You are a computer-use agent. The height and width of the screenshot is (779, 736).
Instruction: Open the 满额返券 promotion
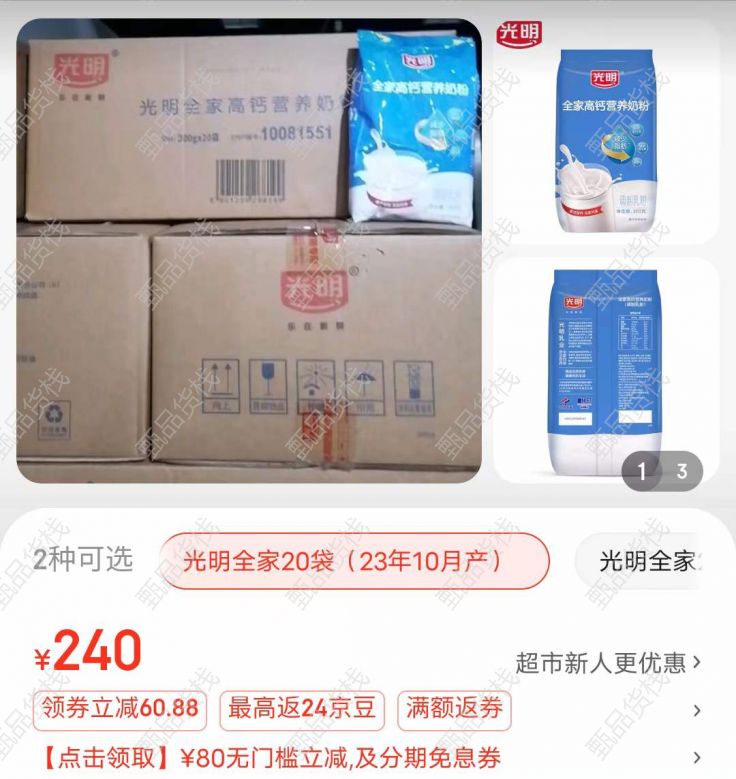pyautogui.click(x=454, y=709)
